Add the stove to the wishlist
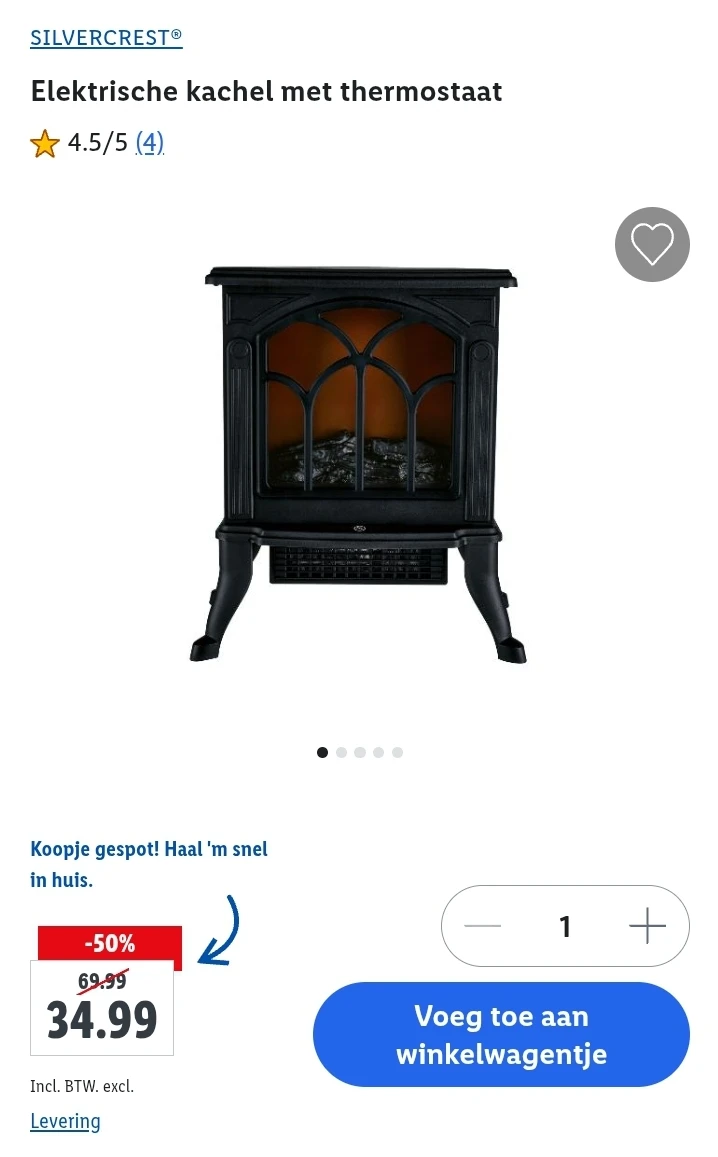Image resolution: width=718 pixels, height=1157 pixels. pyautogui.click(x=652, y=244)
